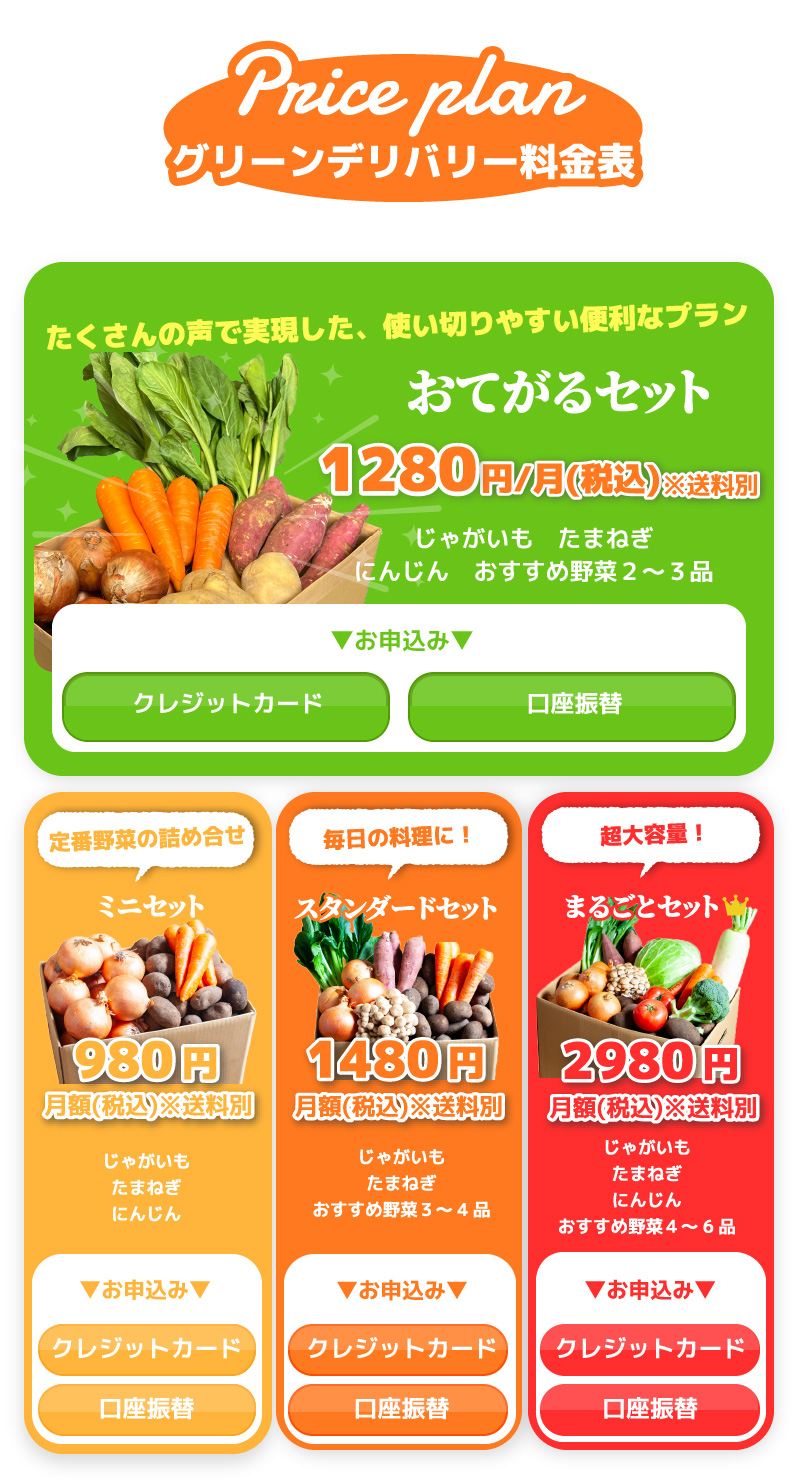
Task: Pick 口座振替 for スタンダードセット
Action: pyautogui.click(x=399, y=1409)
